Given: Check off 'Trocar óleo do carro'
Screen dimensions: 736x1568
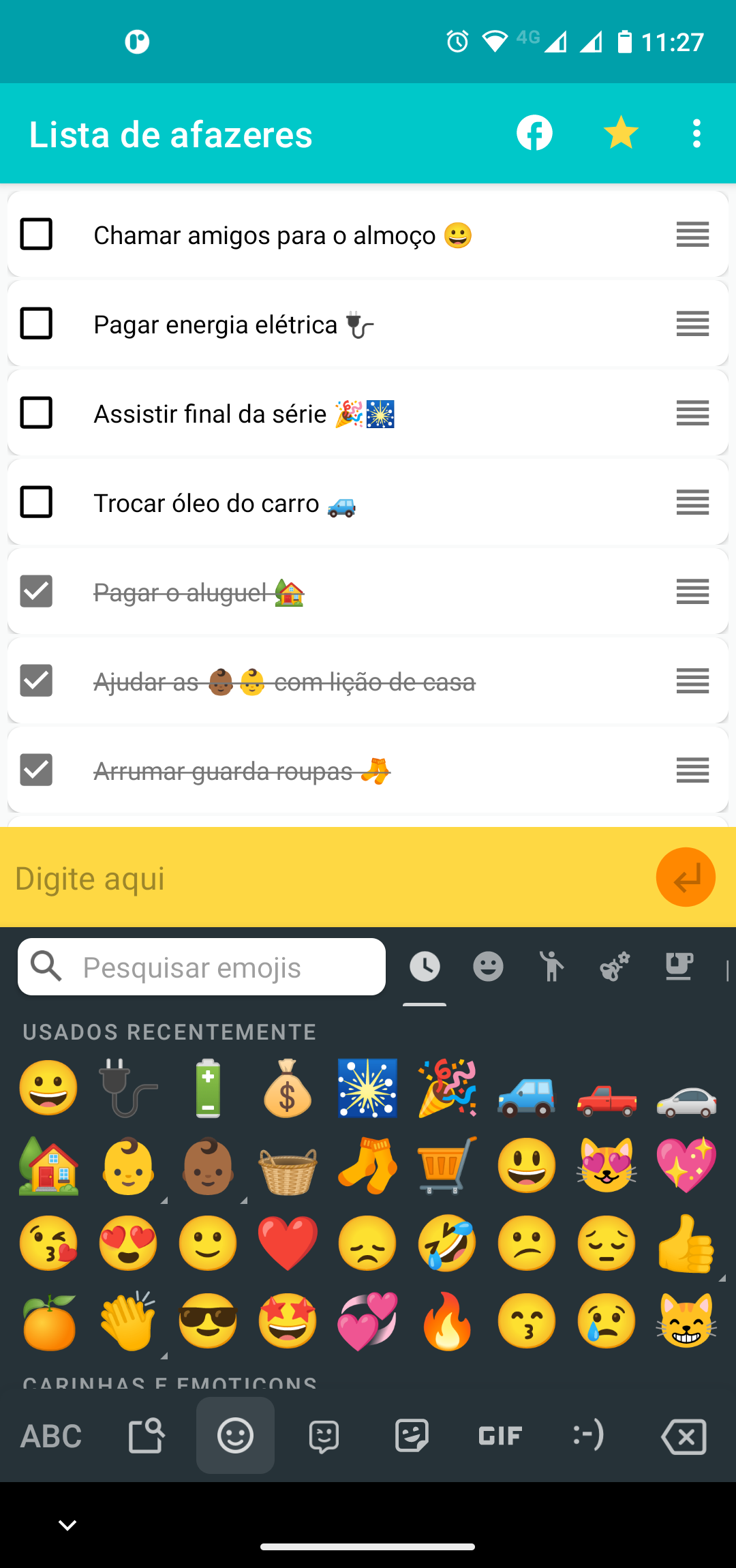Looking at the screenshot, I should point(36,502).
